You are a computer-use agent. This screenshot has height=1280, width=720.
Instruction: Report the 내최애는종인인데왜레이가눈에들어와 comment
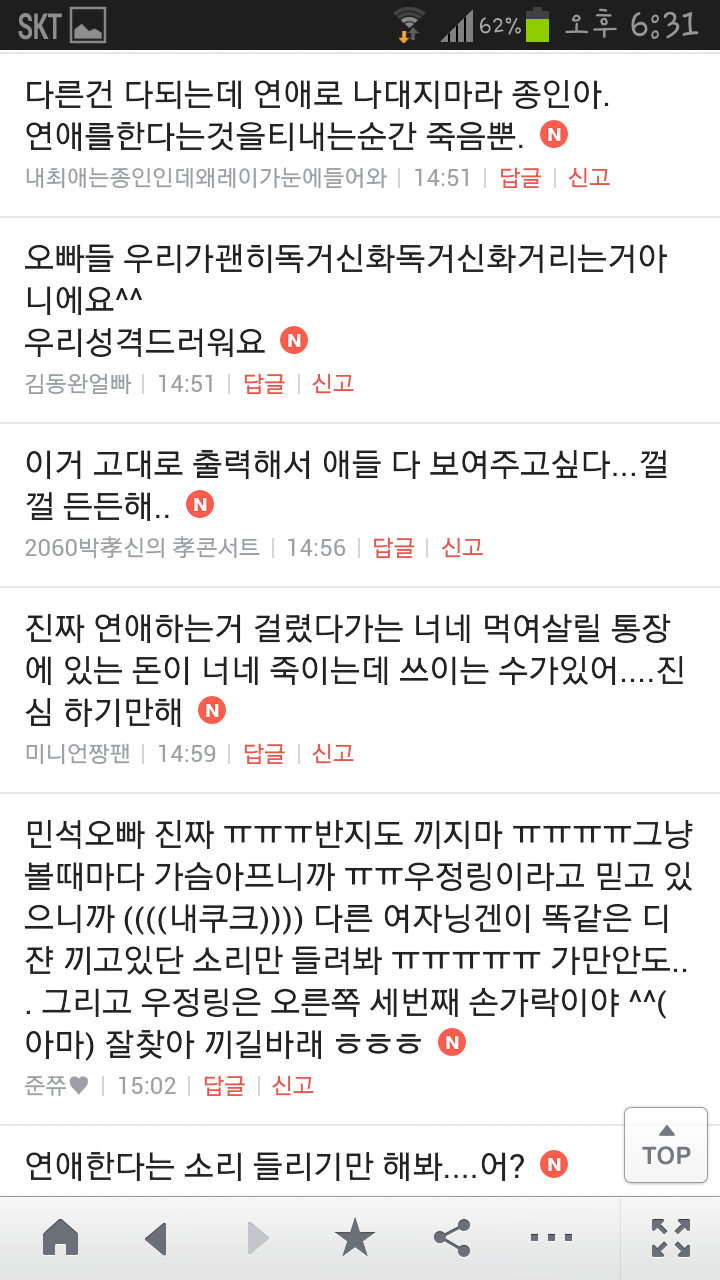click(x=589, y=178)
